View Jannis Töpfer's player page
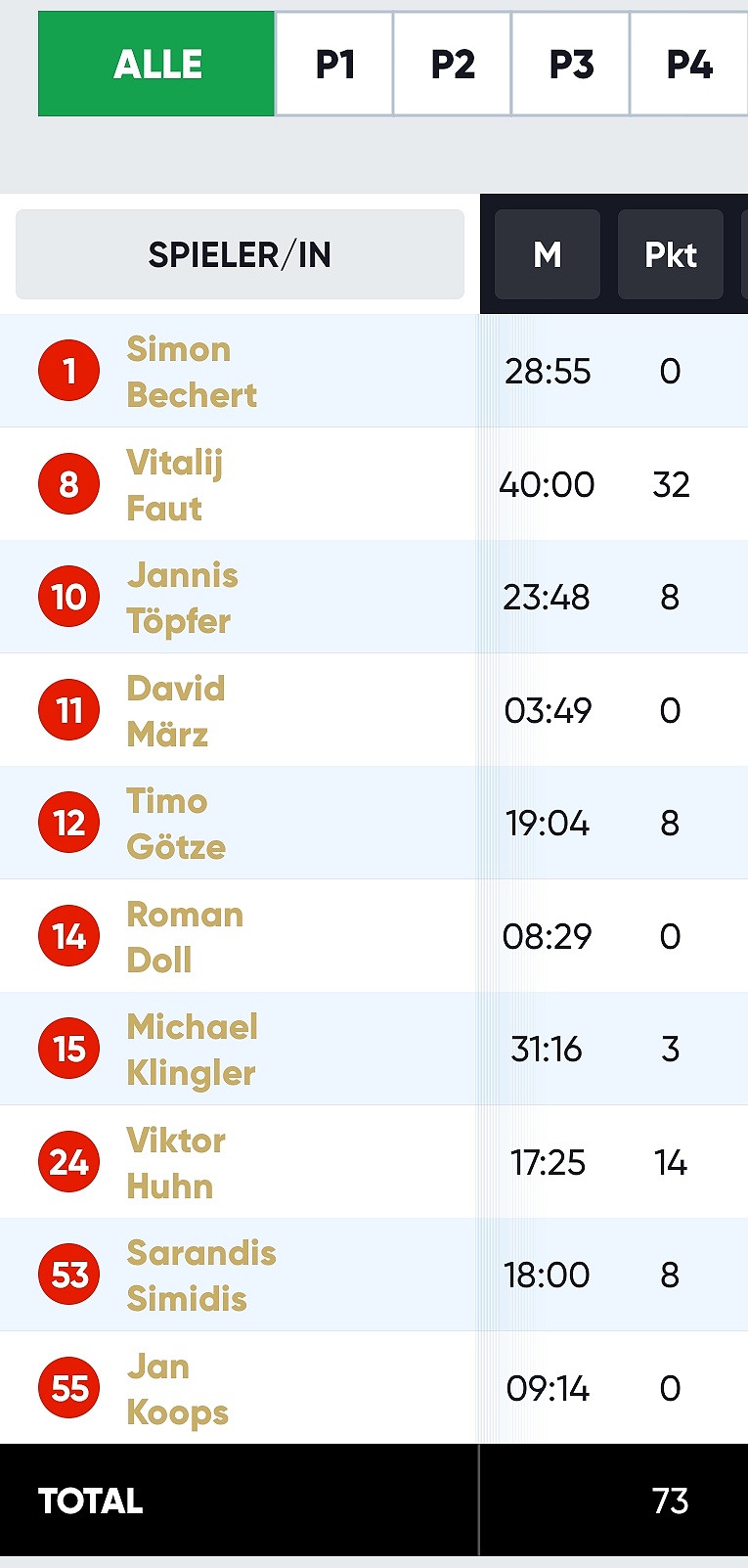This screenshot has width=748, height=1568. click(182, 598)
